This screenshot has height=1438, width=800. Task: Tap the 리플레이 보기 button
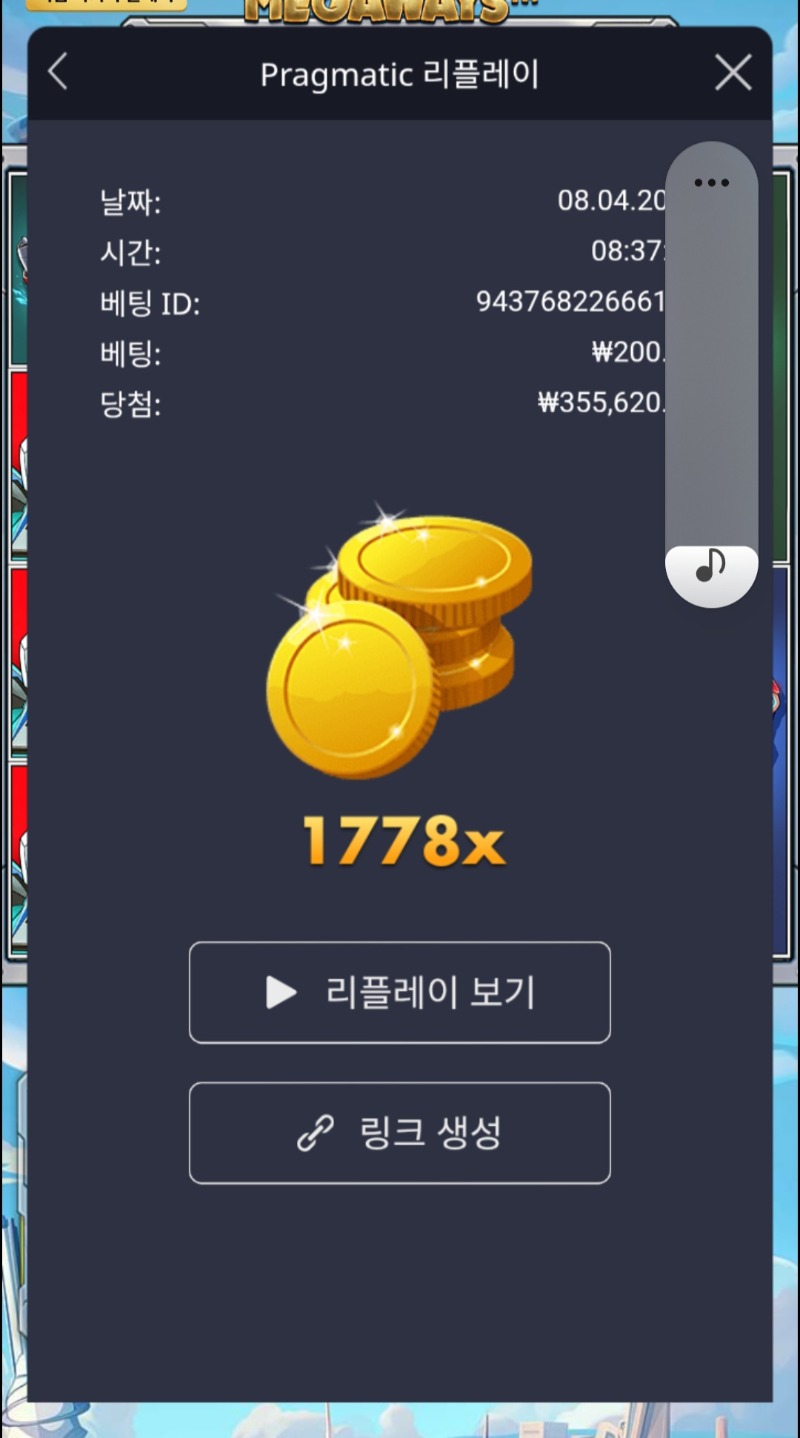[x=399, y=992]
